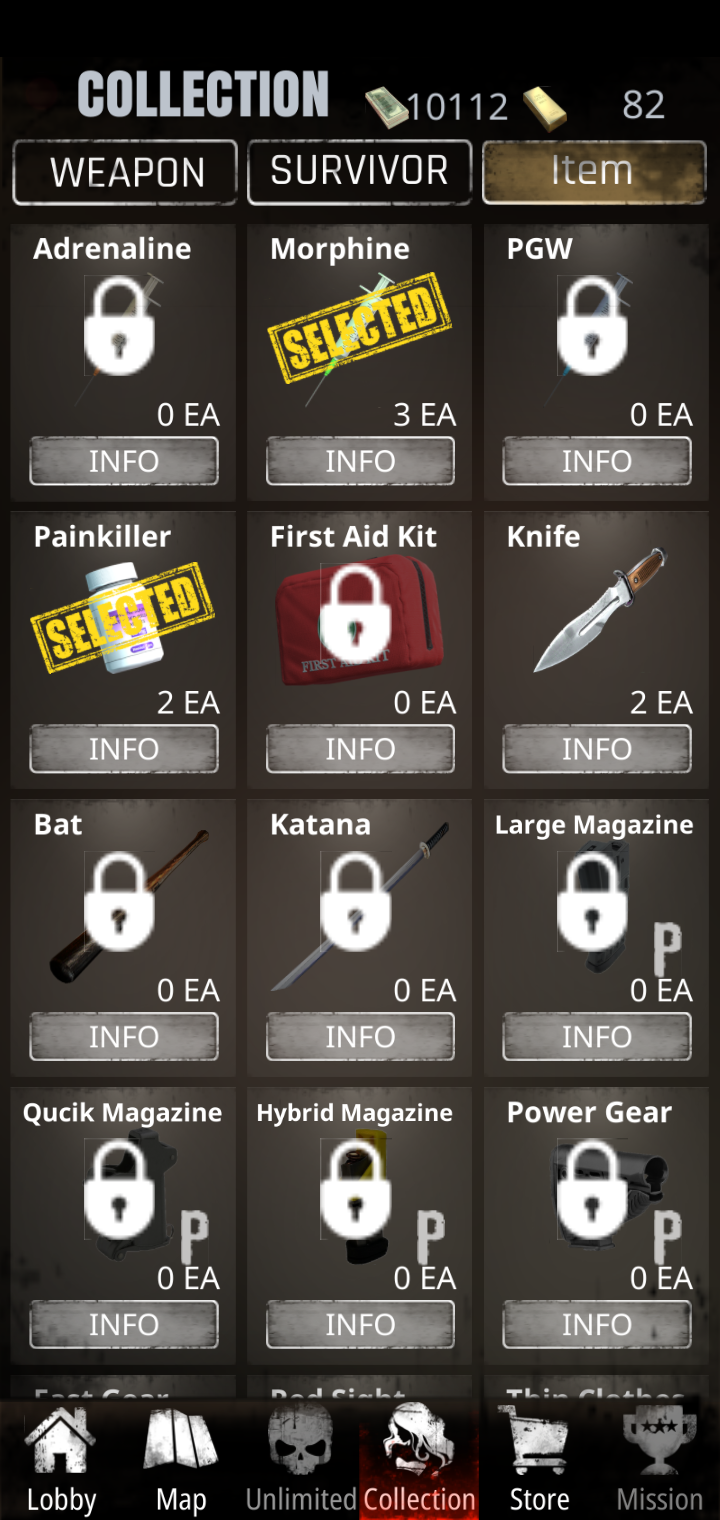Open INFO for Adrenaline
Viewport: 720px width, 1520px height.
pyautogui.click(x=124, y=461)
